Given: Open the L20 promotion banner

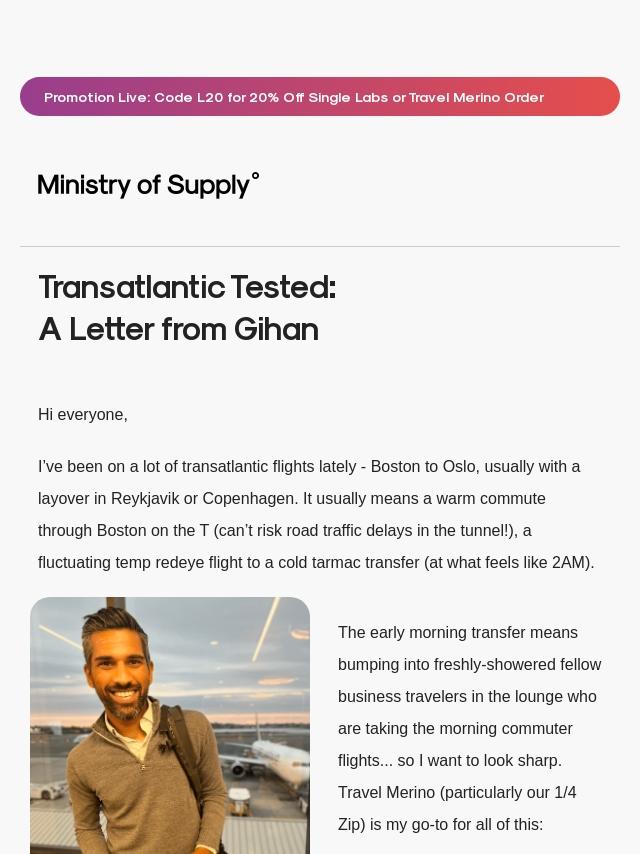Looking at the screenshot, I should pos(319,97).
